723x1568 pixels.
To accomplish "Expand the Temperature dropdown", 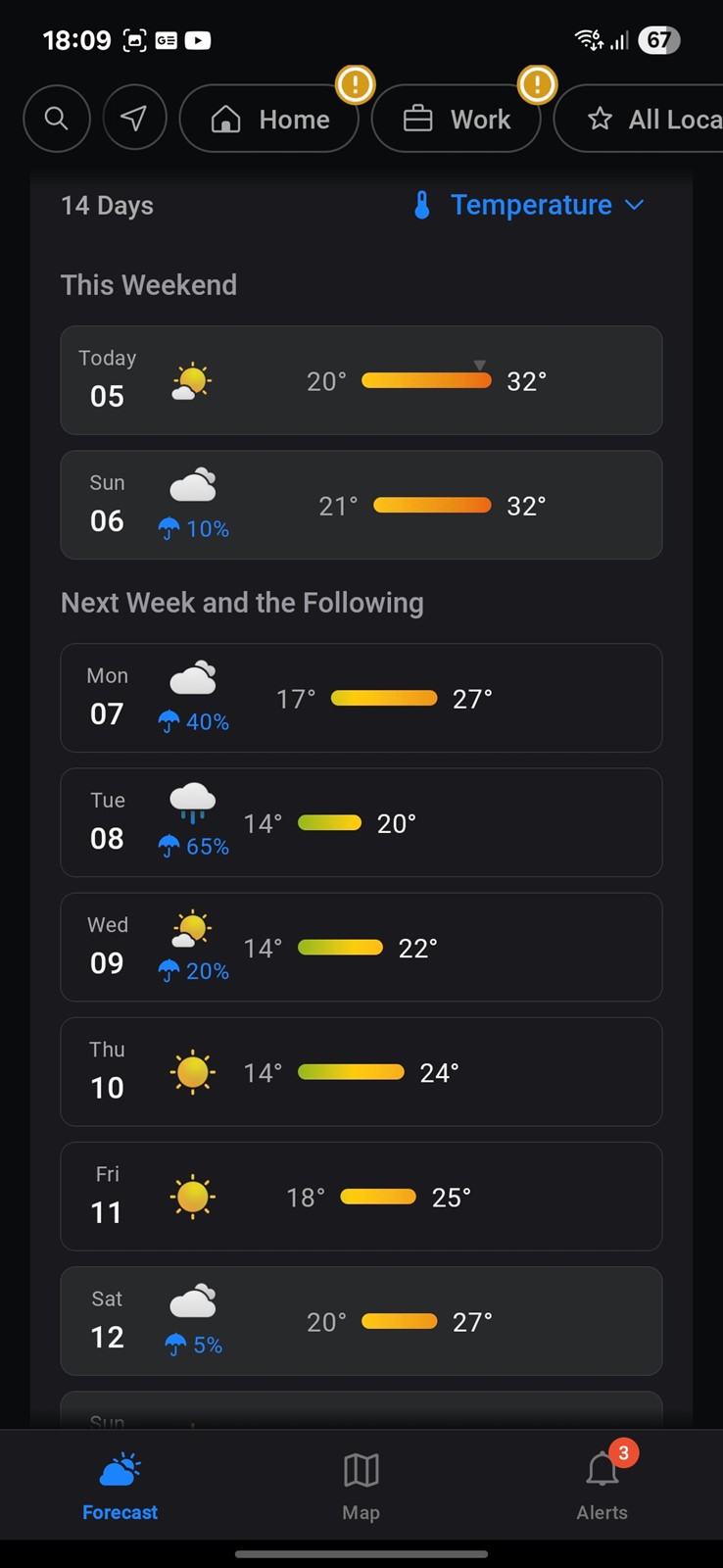I will (x=528, y=205).
